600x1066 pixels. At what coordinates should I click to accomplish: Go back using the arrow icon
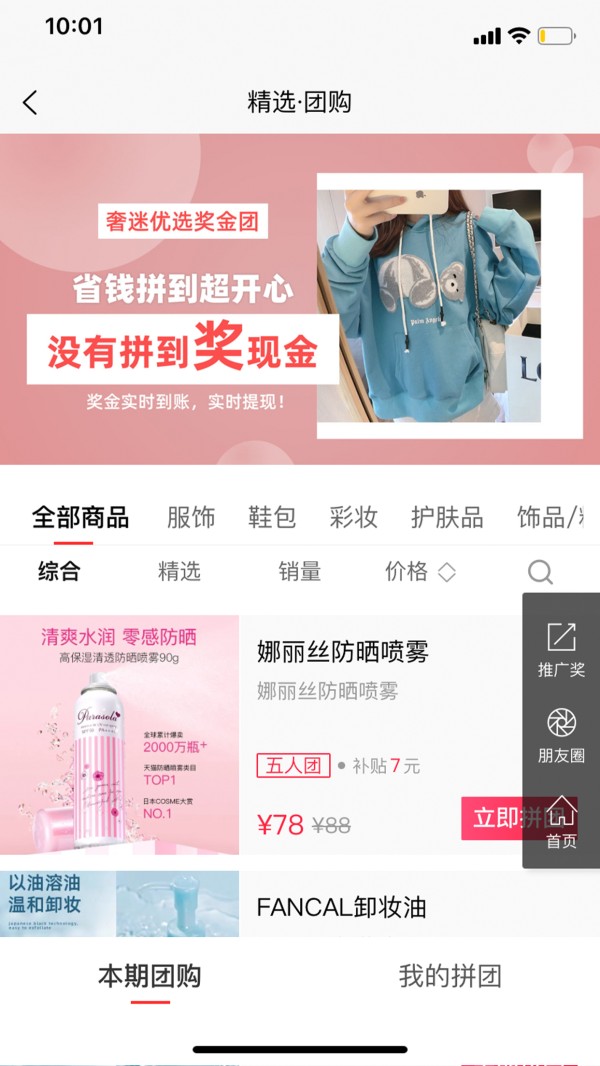[30, 102]
